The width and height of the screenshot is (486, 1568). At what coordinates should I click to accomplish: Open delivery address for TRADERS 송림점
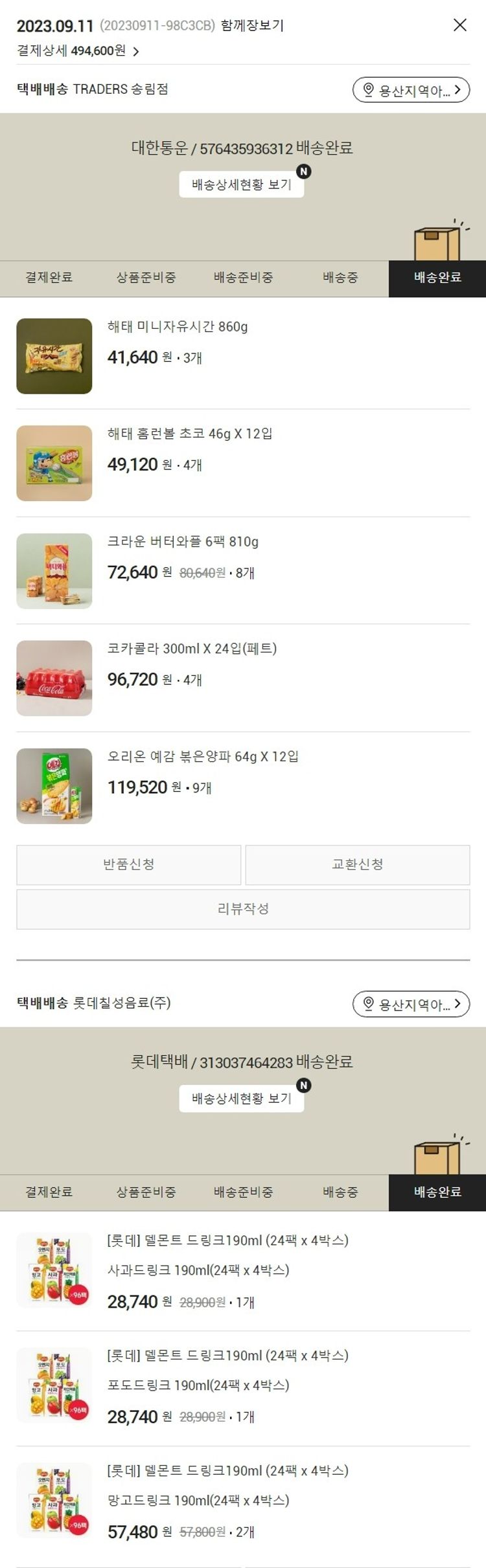[411, 90]
